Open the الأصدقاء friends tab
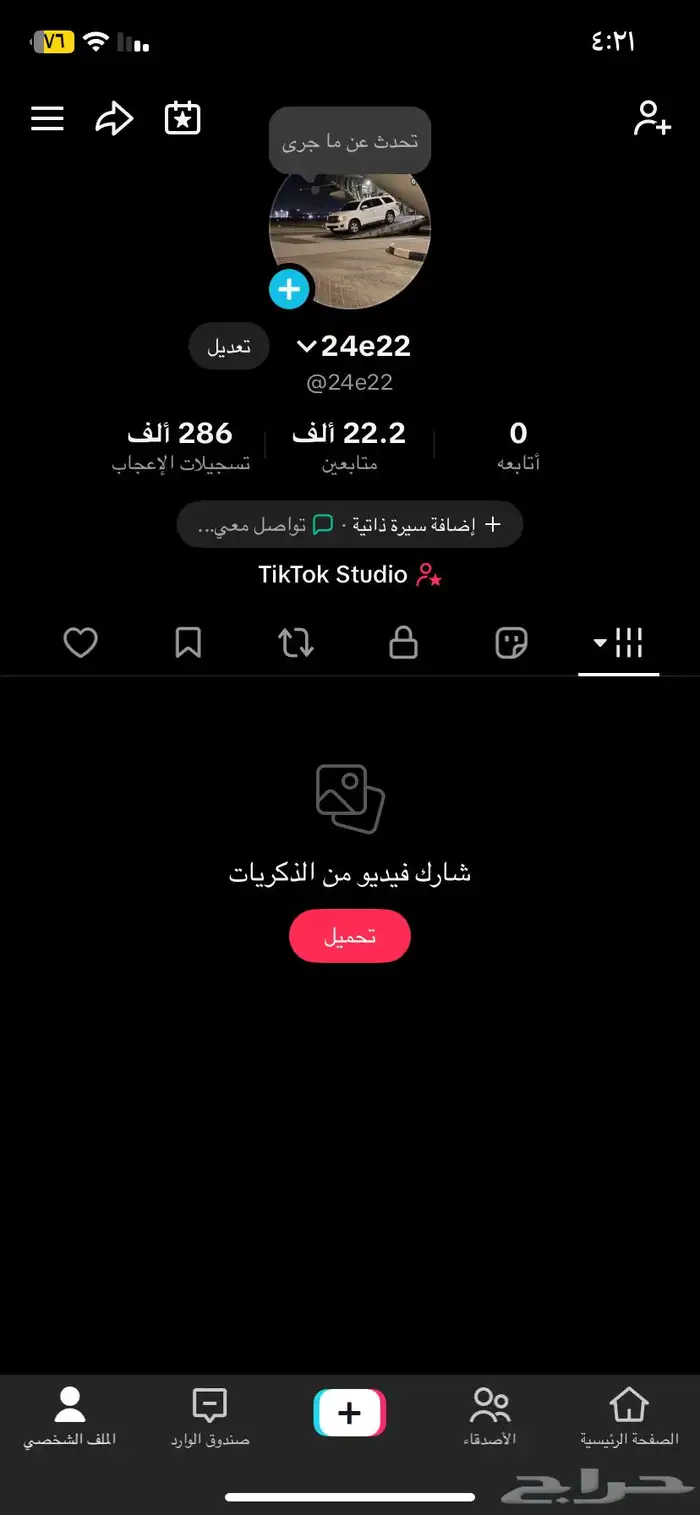The height and width of the screenshot is (1515, 700). (x=490, y=1417)
